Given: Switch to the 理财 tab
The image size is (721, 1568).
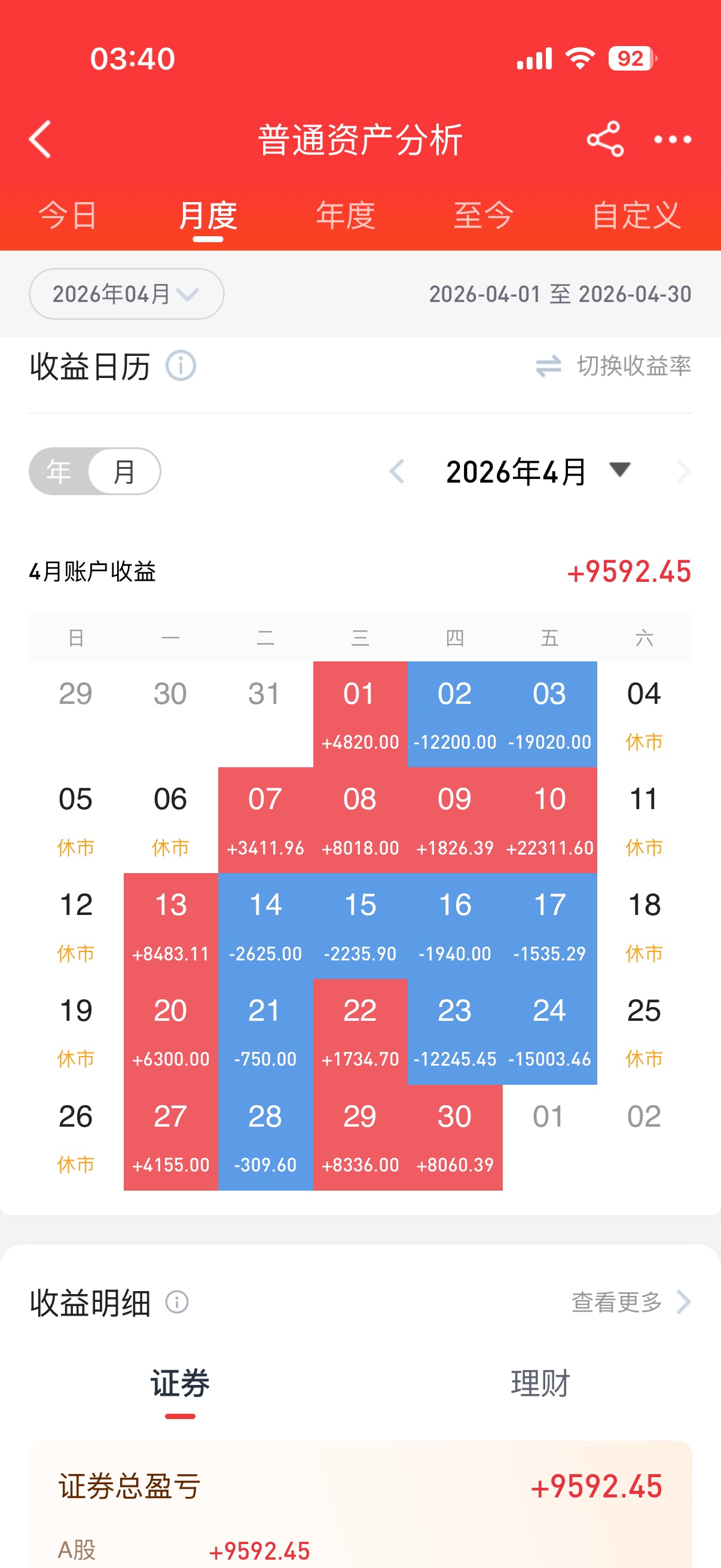Looking at the screenshot, I should pos(540,1383).
